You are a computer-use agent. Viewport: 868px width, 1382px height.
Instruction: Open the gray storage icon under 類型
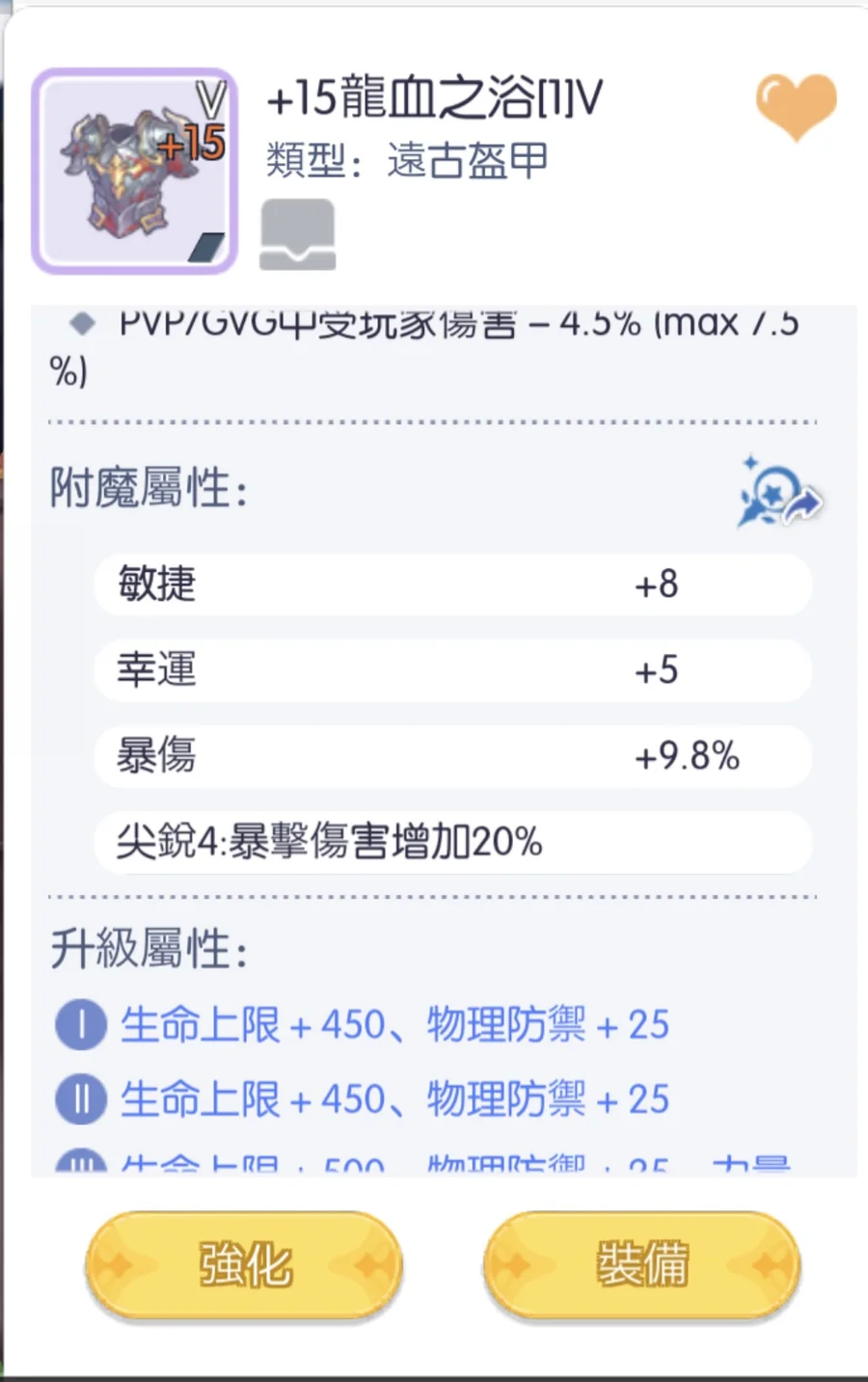click(x=298, y=234)
